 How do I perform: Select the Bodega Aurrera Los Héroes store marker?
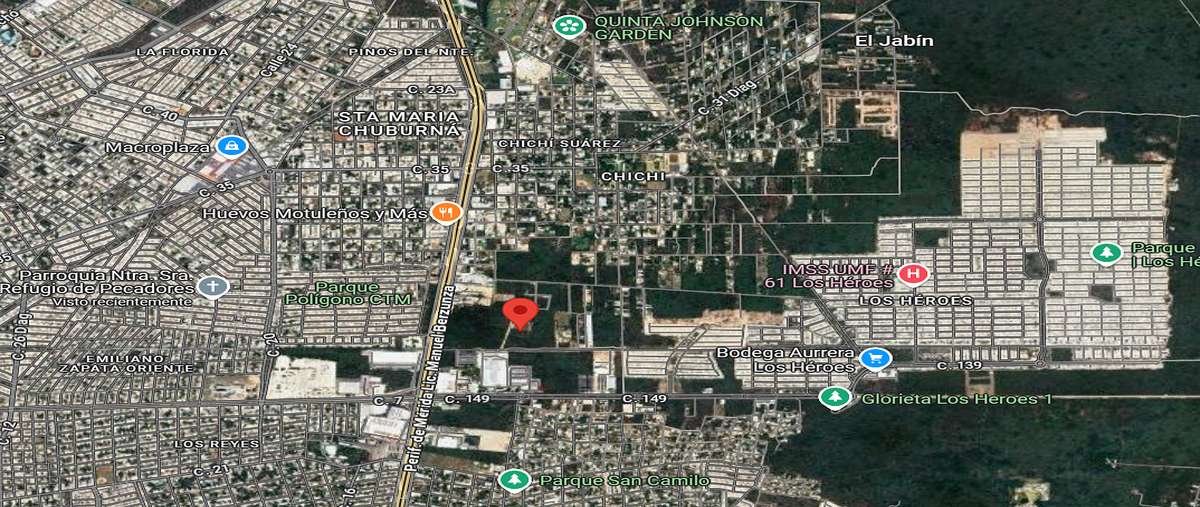click(876, 357)
